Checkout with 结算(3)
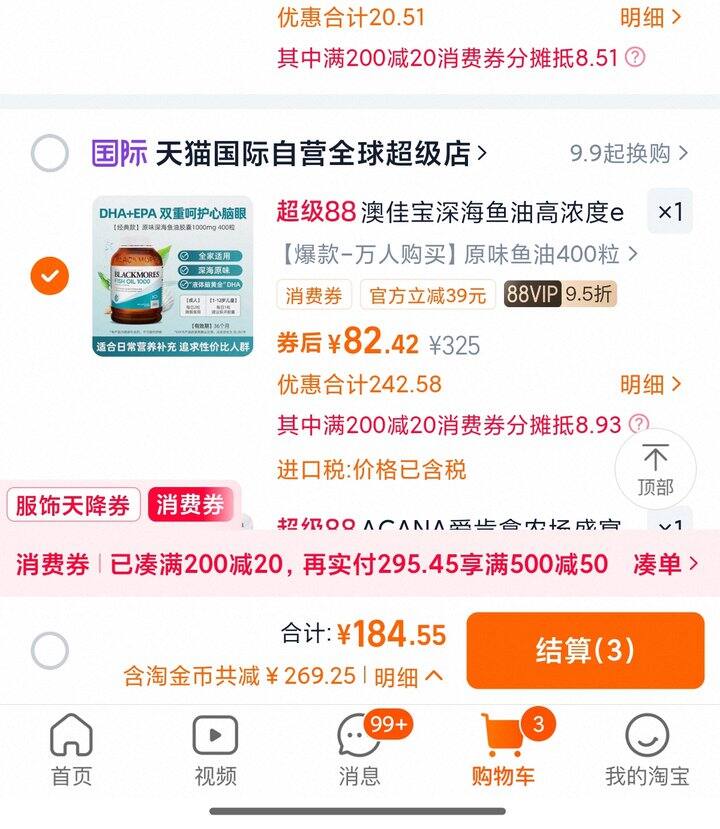The width and height of the screenshot is (720, 829). (x=585, y=650)
